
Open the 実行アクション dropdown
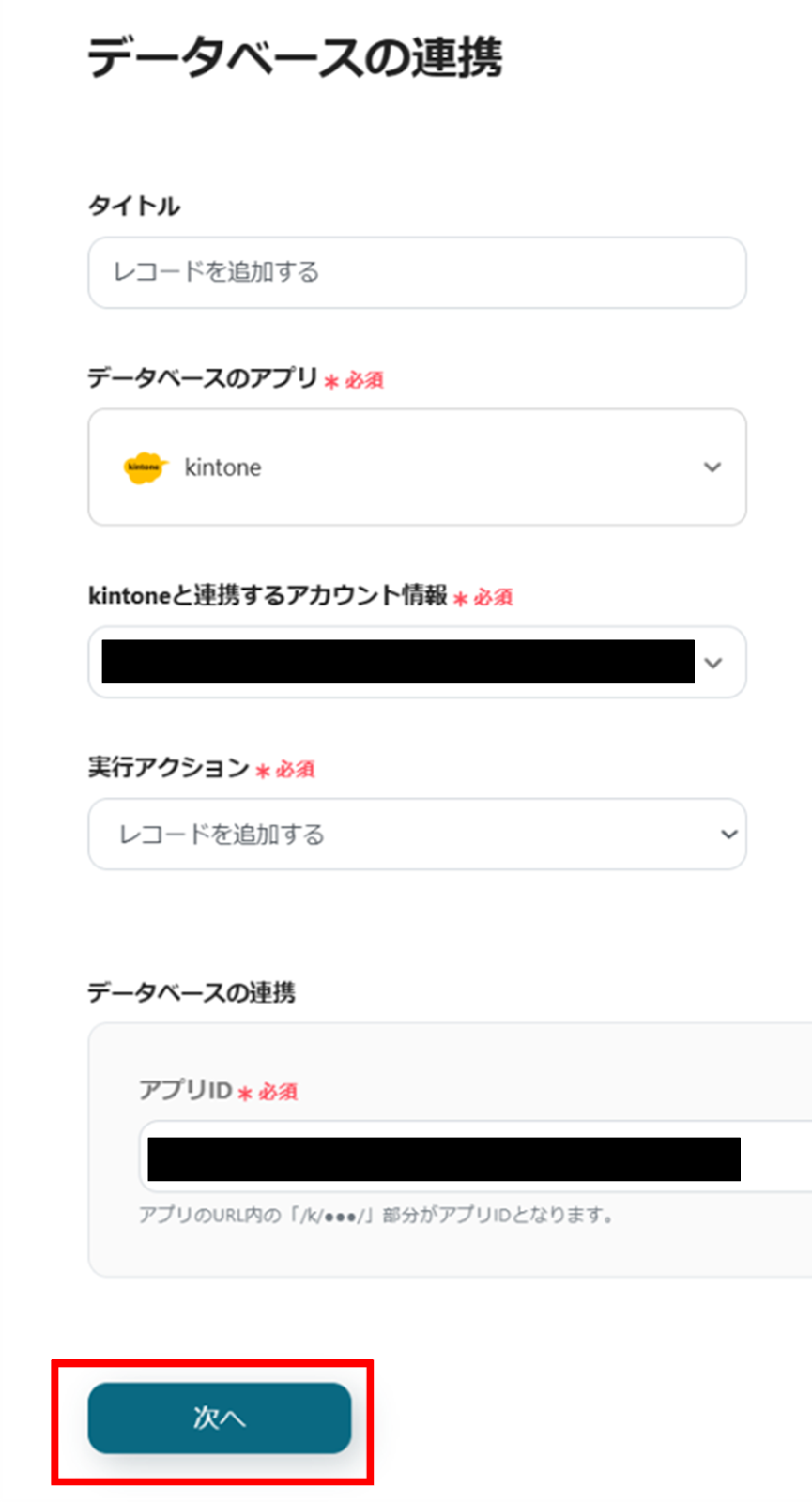(417, 835)
